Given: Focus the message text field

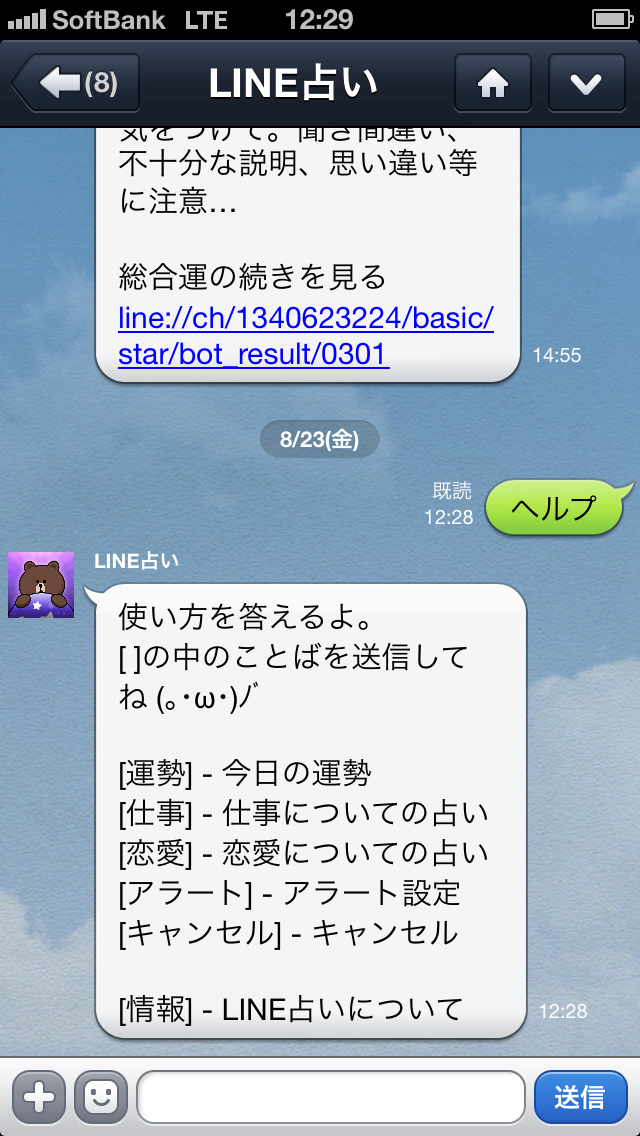Looking at the screenshot, I should 330,1097.
